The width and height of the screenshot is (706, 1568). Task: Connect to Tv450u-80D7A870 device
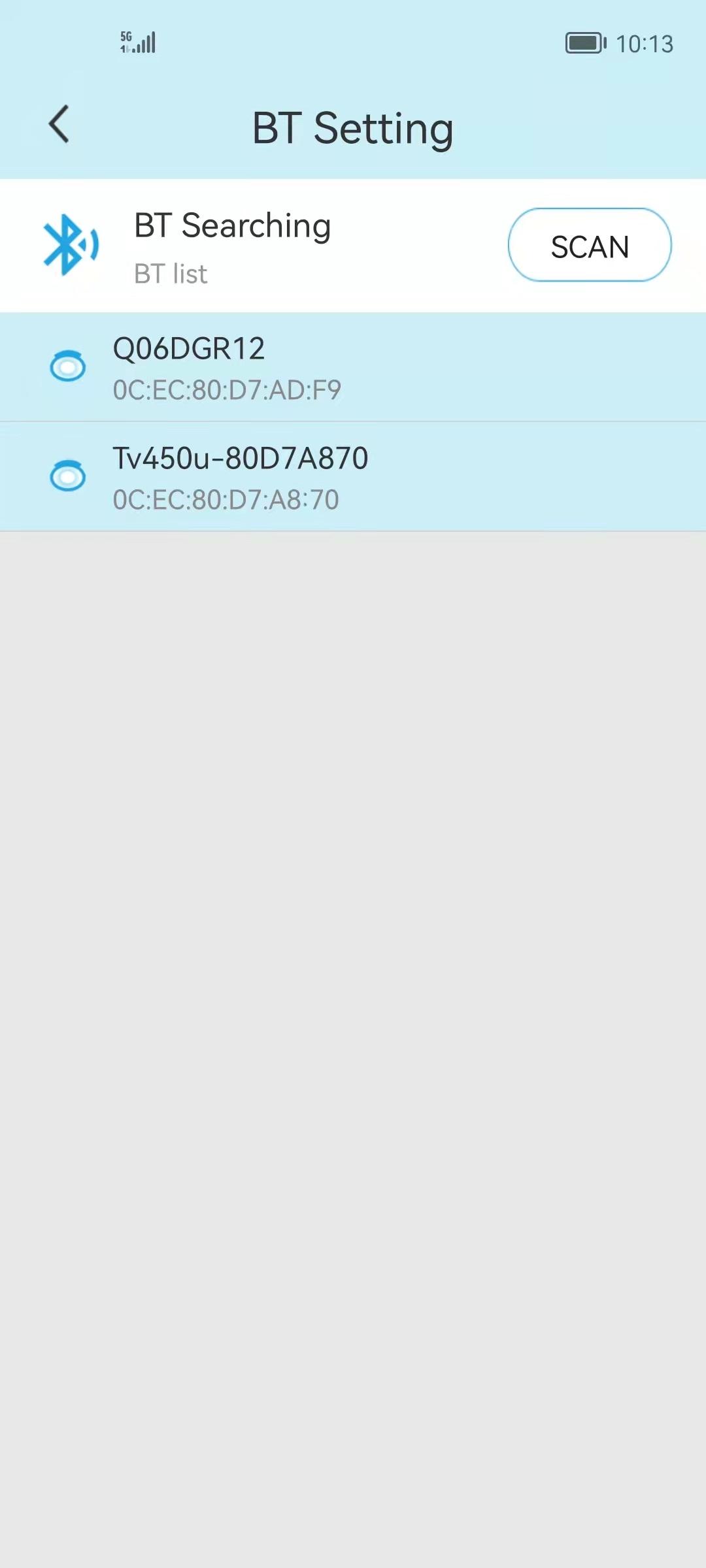point(353,477)
